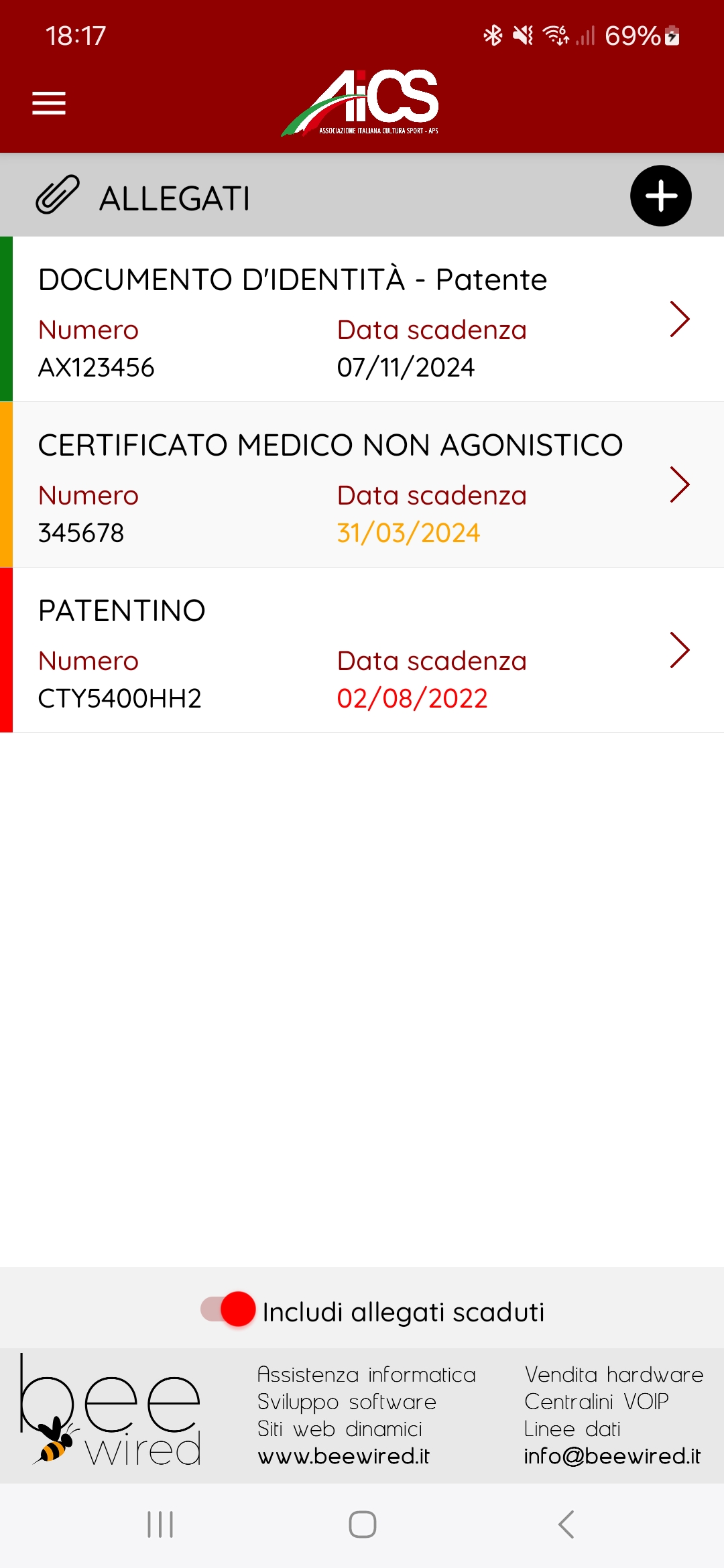This screenshot has height=1568, width=724.
Task: Add a new attachment with plus button
Action: point(660,196)
